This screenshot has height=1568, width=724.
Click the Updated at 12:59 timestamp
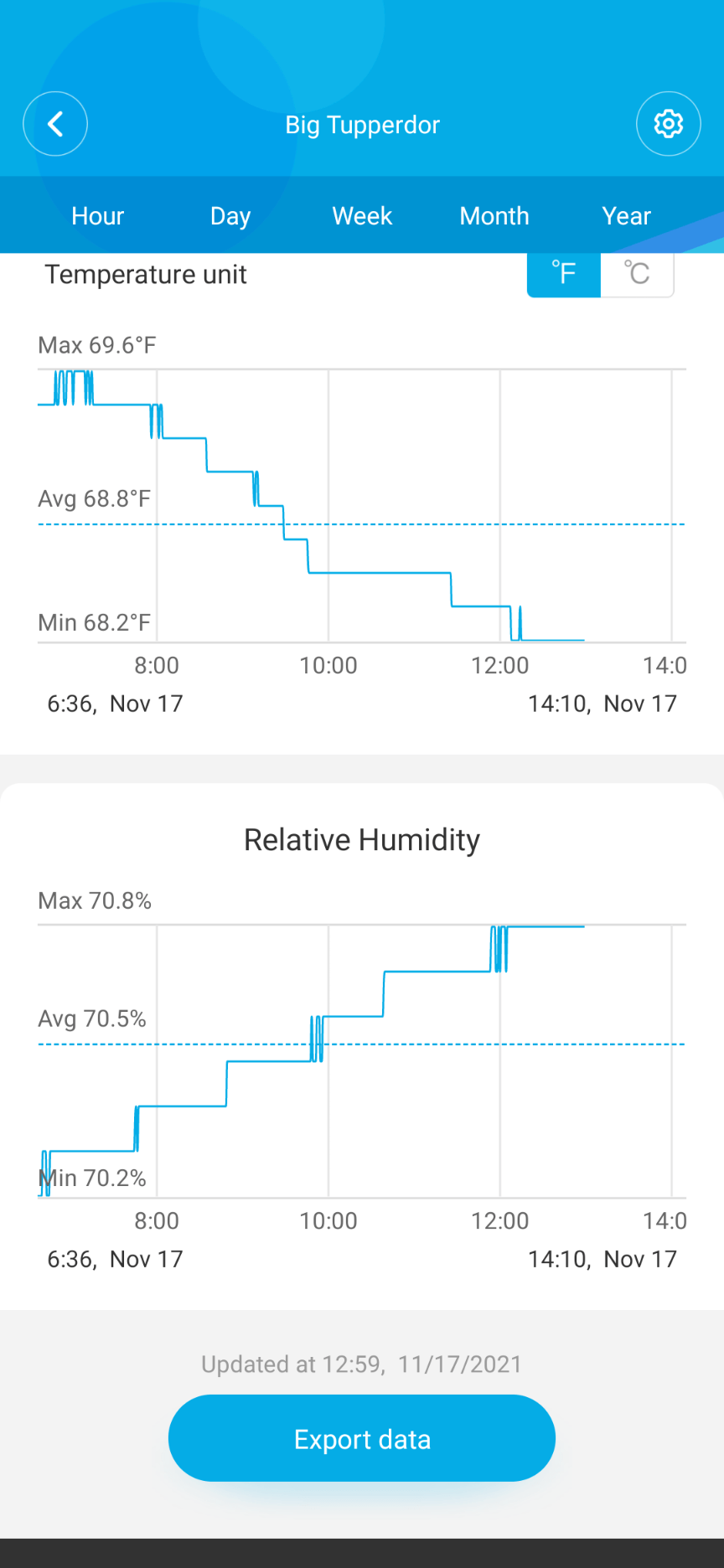point(361,1364)
